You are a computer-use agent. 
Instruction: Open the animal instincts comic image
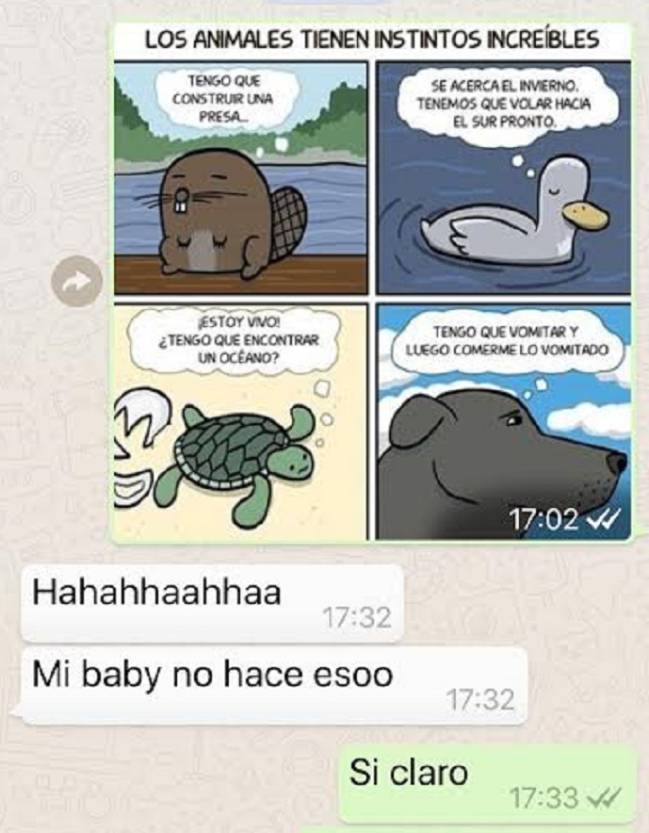tap(371, 285)
